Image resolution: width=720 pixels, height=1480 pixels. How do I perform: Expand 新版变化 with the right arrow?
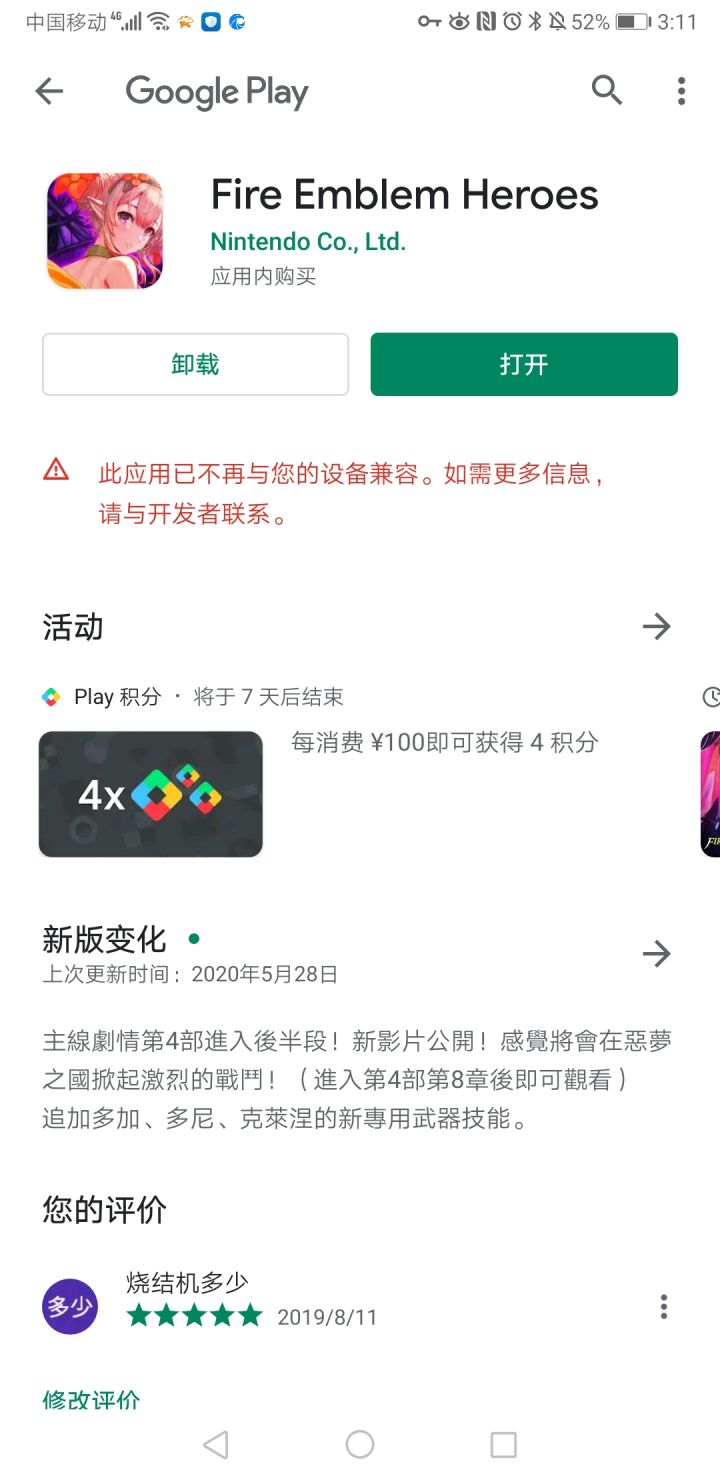(x=657, y=955)
